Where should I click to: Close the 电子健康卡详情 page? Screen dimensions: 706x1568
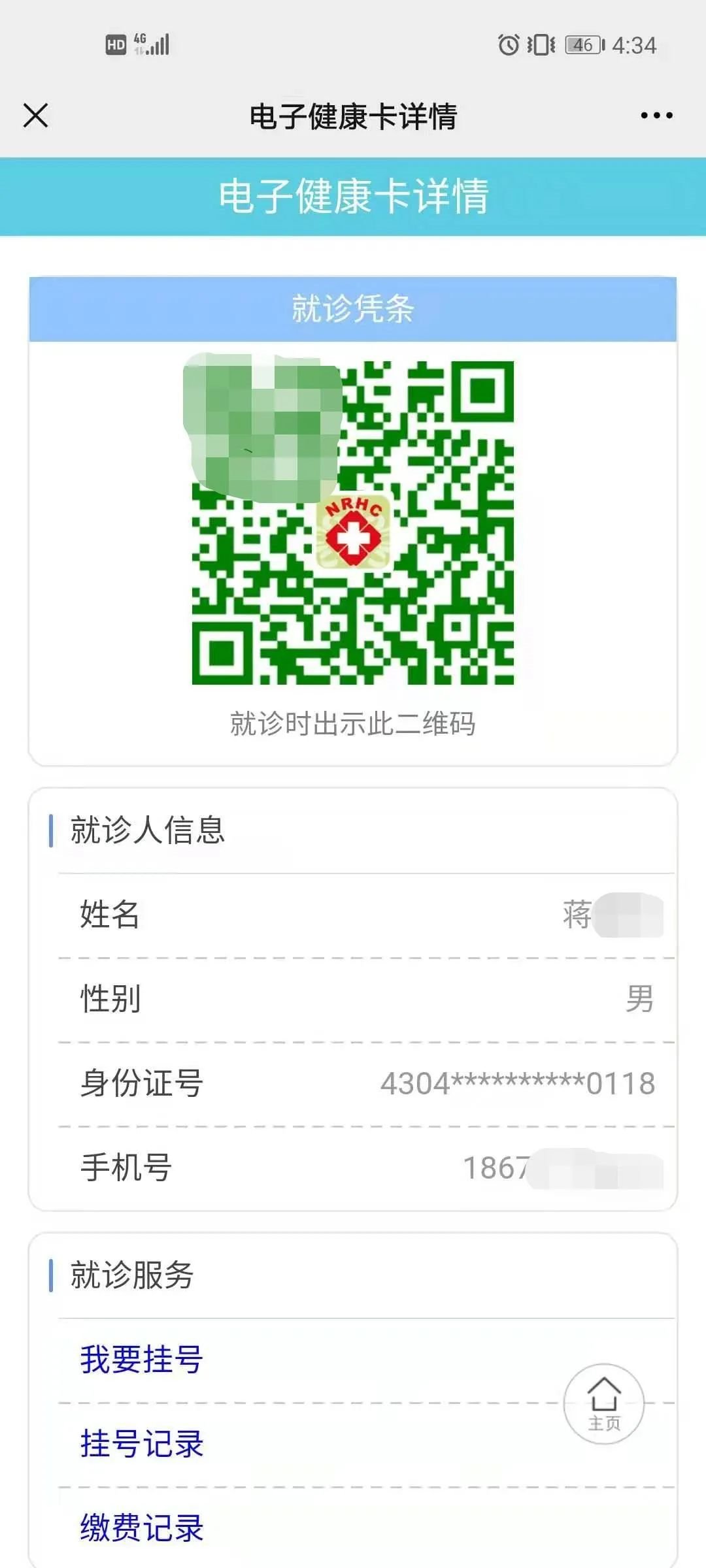(x=36, y=116)
